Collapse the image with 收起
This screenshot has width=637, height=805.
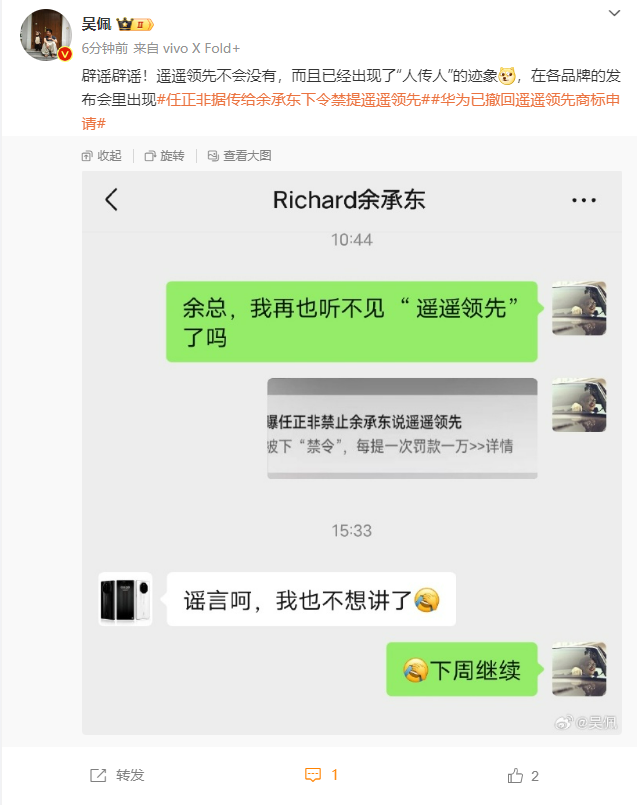101,156
